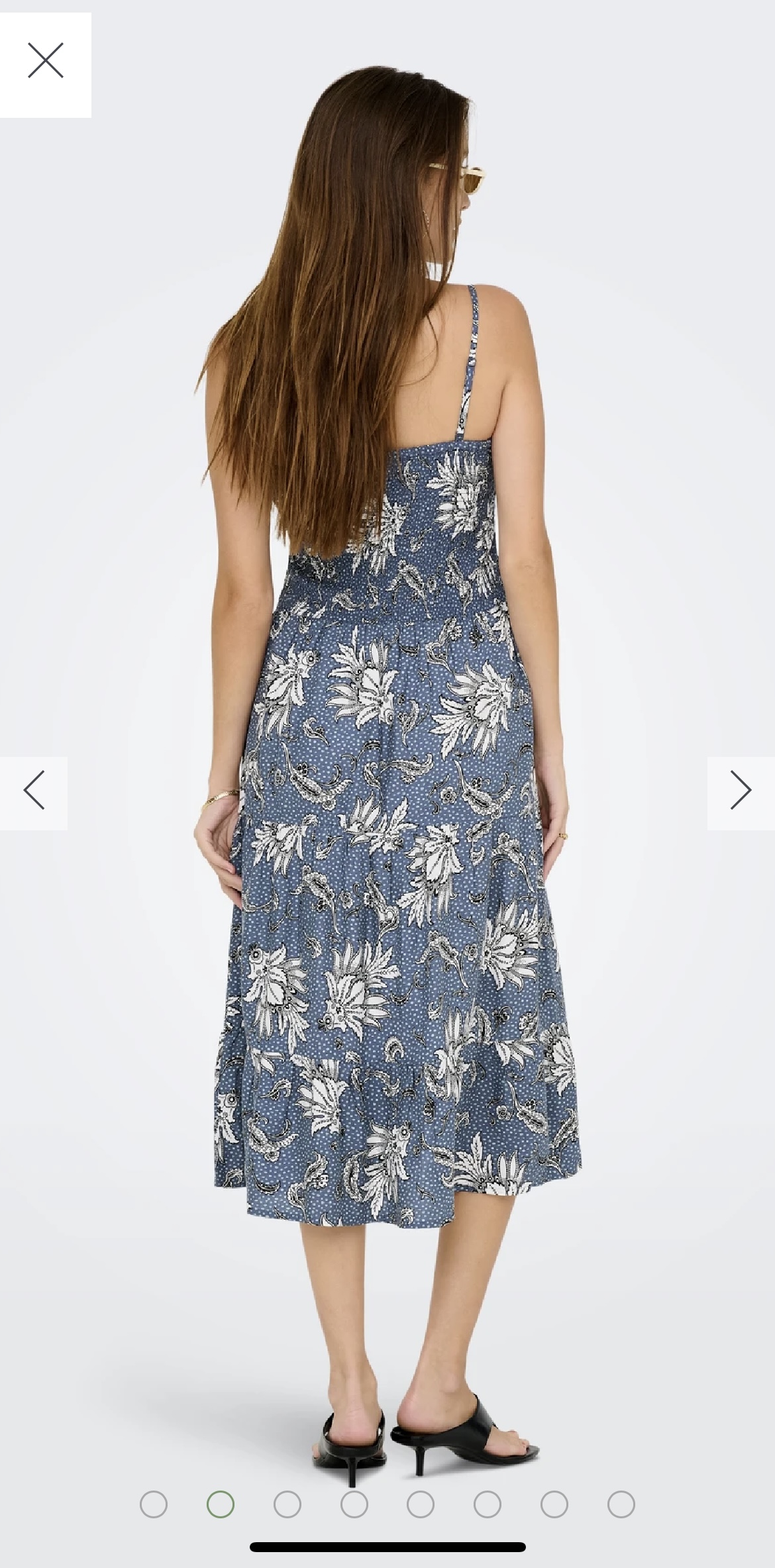Screen dimensions: 775x1568
Task: Go to the previous product image
Action: pyautogui.click(x=34, y=793)
